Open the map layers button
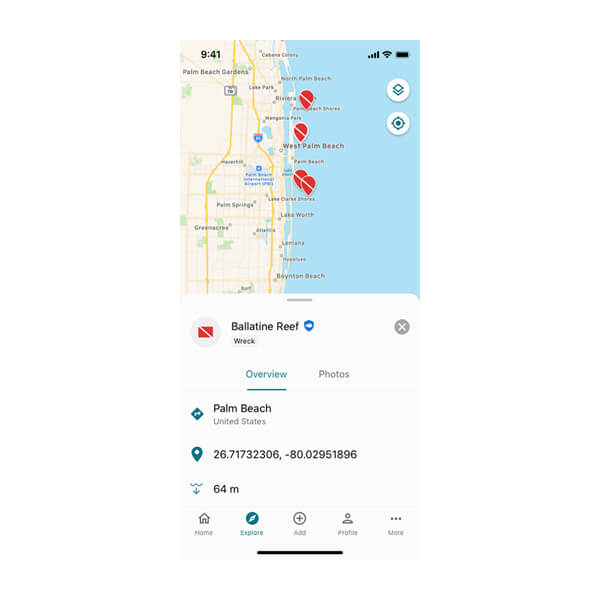 pyautogui.click(x=398, y=90)
